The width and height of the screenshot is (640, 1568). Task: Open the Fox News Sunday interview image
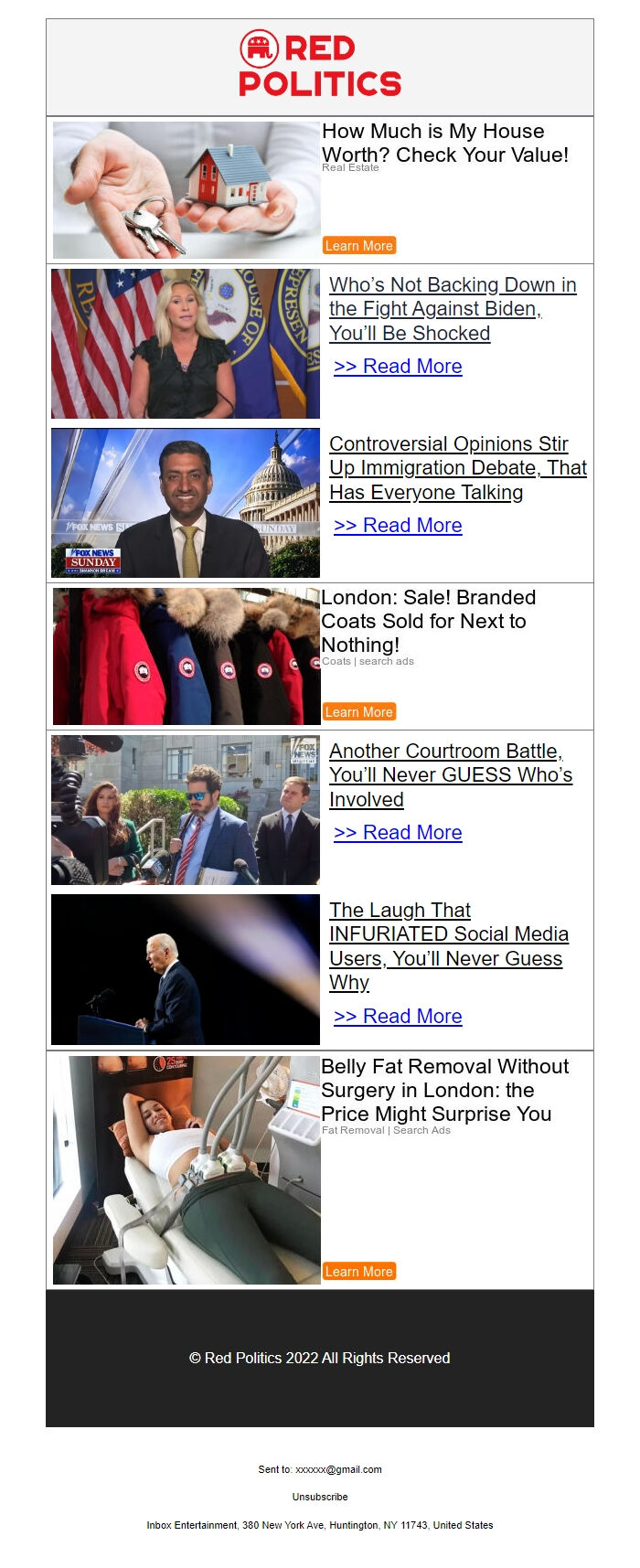pos(186,503)
